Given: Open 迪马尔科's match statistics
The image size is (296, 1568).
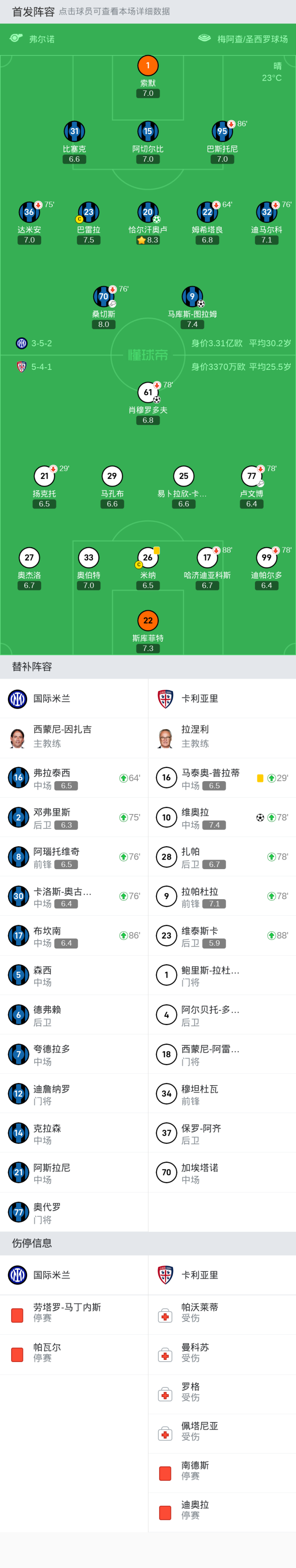Looking at the screenshot, I should point(266,212).
